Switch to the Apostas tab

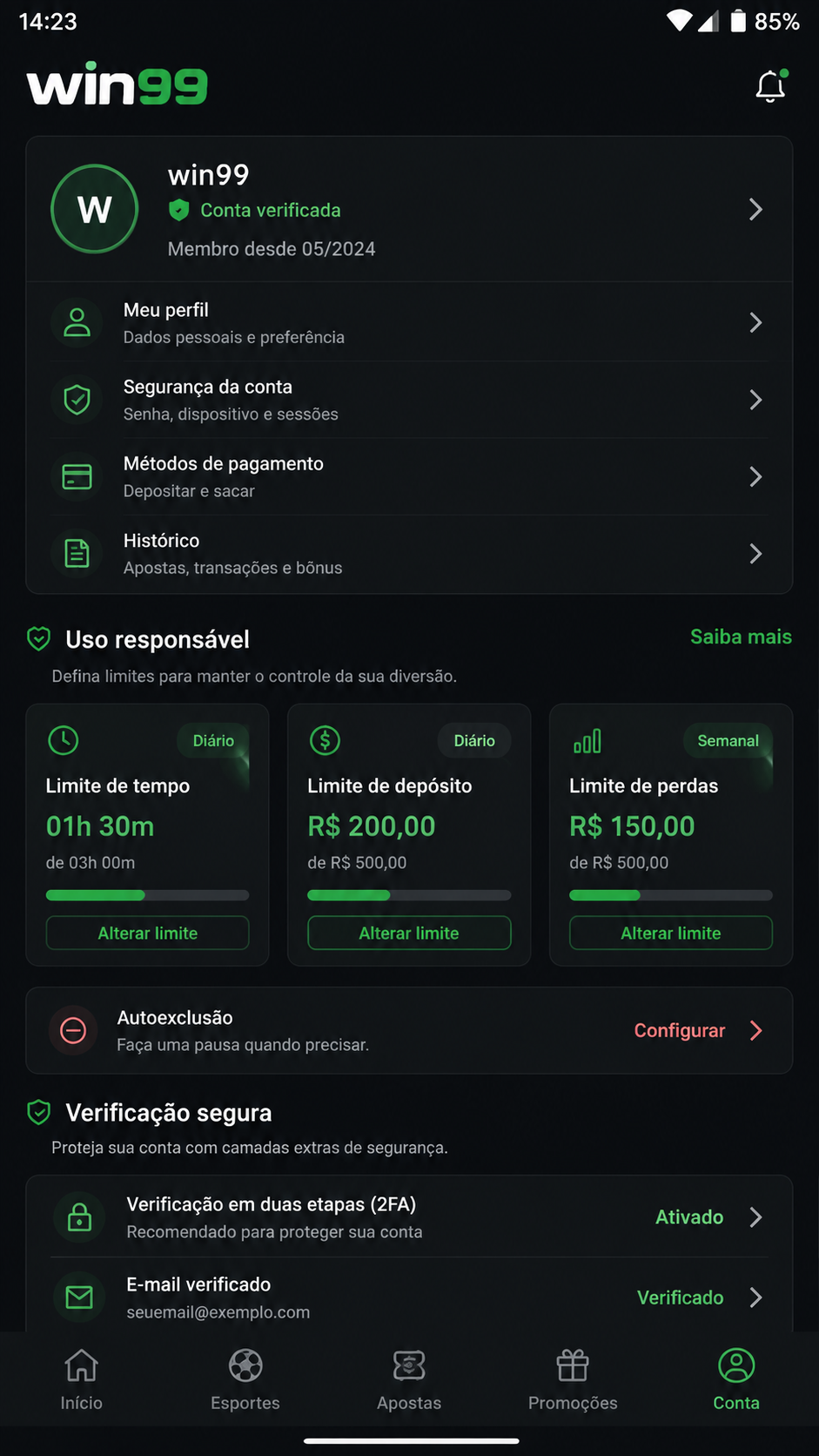pyautogui.click(x=409, y=1379)
